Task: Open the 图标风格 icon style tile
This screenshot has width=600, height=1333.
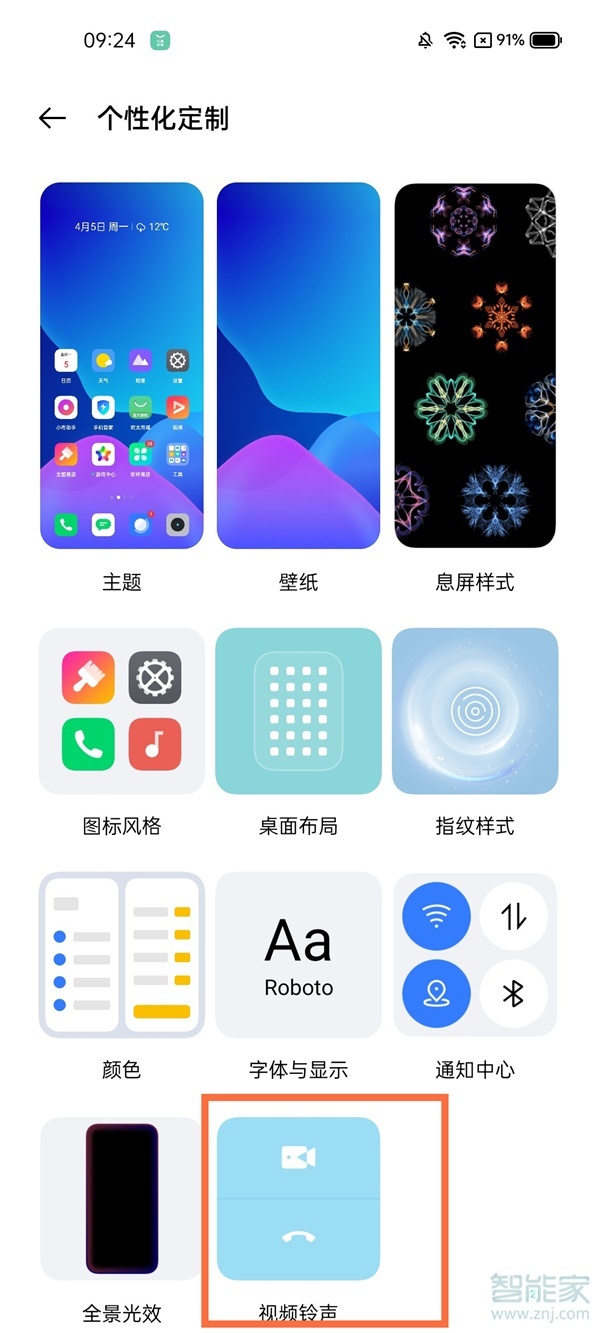Action: (121, 710)
